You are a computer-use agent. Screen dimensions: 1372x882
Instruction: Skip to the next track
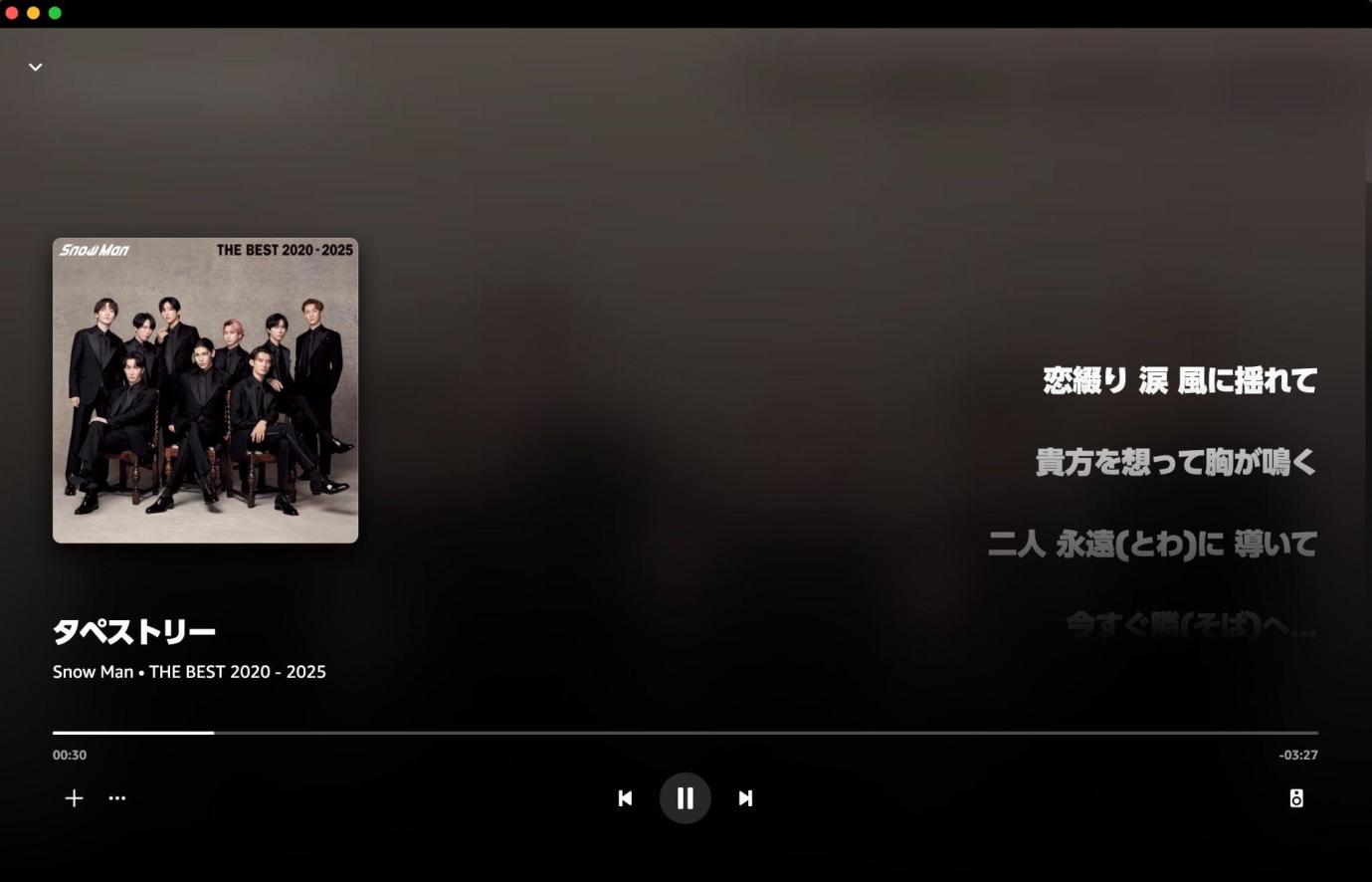(745, 798)
